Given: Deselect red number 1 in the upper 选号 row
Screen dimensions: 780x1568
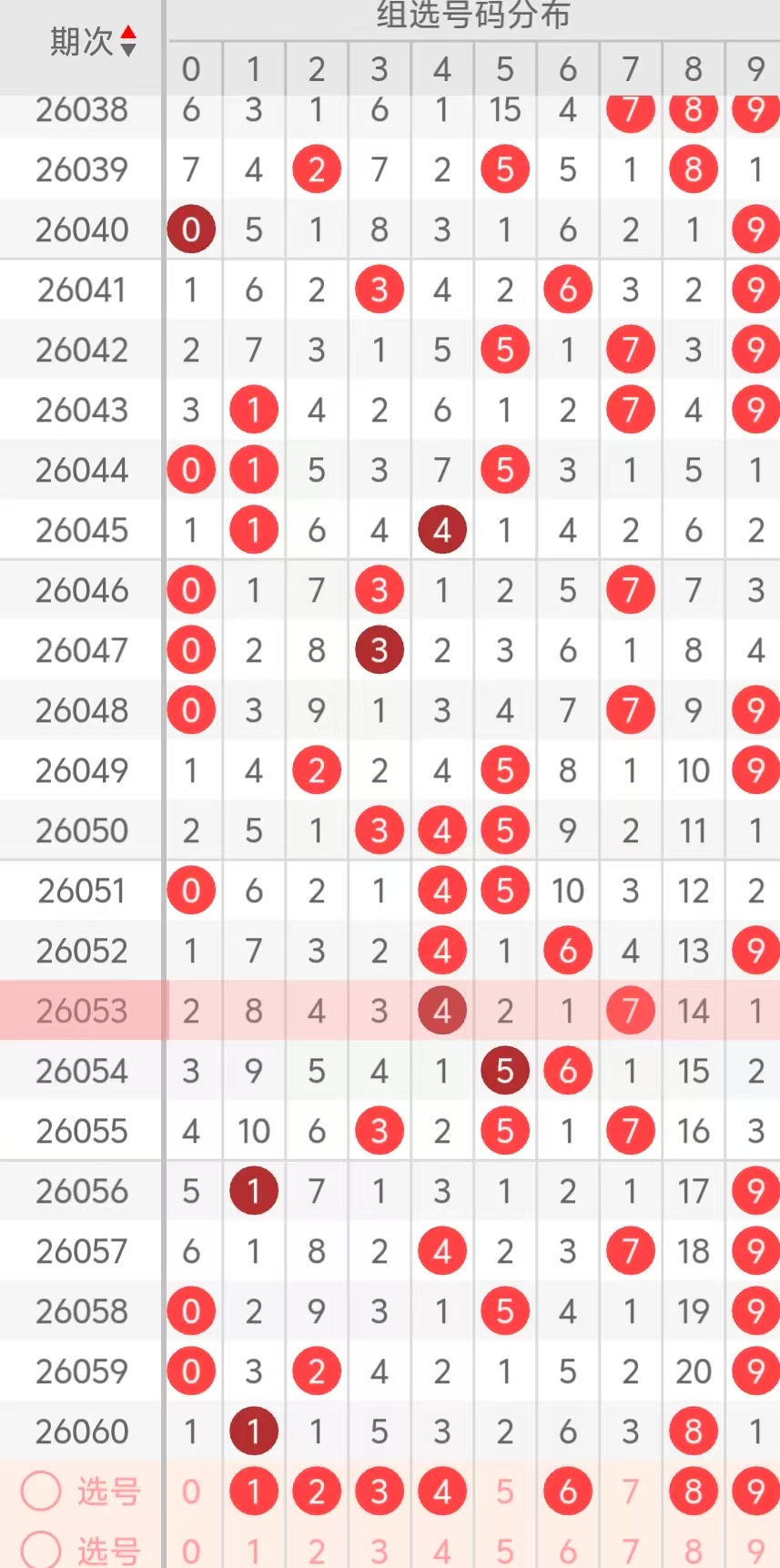Looking at the screenshot, I should [x=254, y=1492].
